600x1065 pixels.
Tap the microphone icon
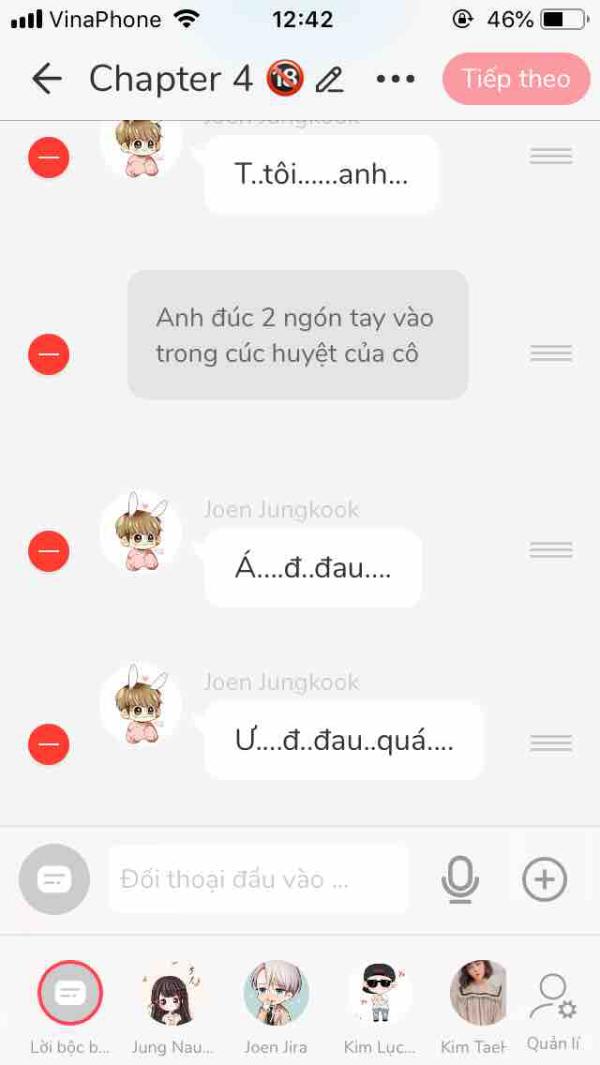[x=460, y=880]
